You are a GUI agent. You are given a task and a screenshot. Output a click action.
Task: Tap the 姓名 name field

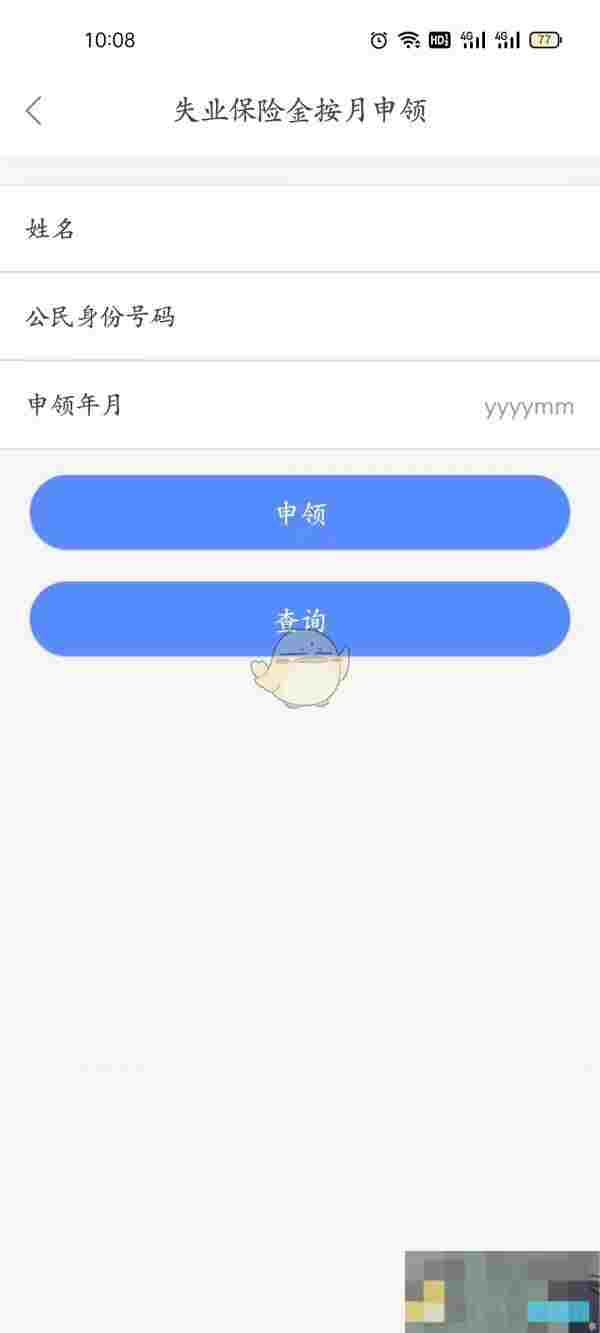pos(300,229)
